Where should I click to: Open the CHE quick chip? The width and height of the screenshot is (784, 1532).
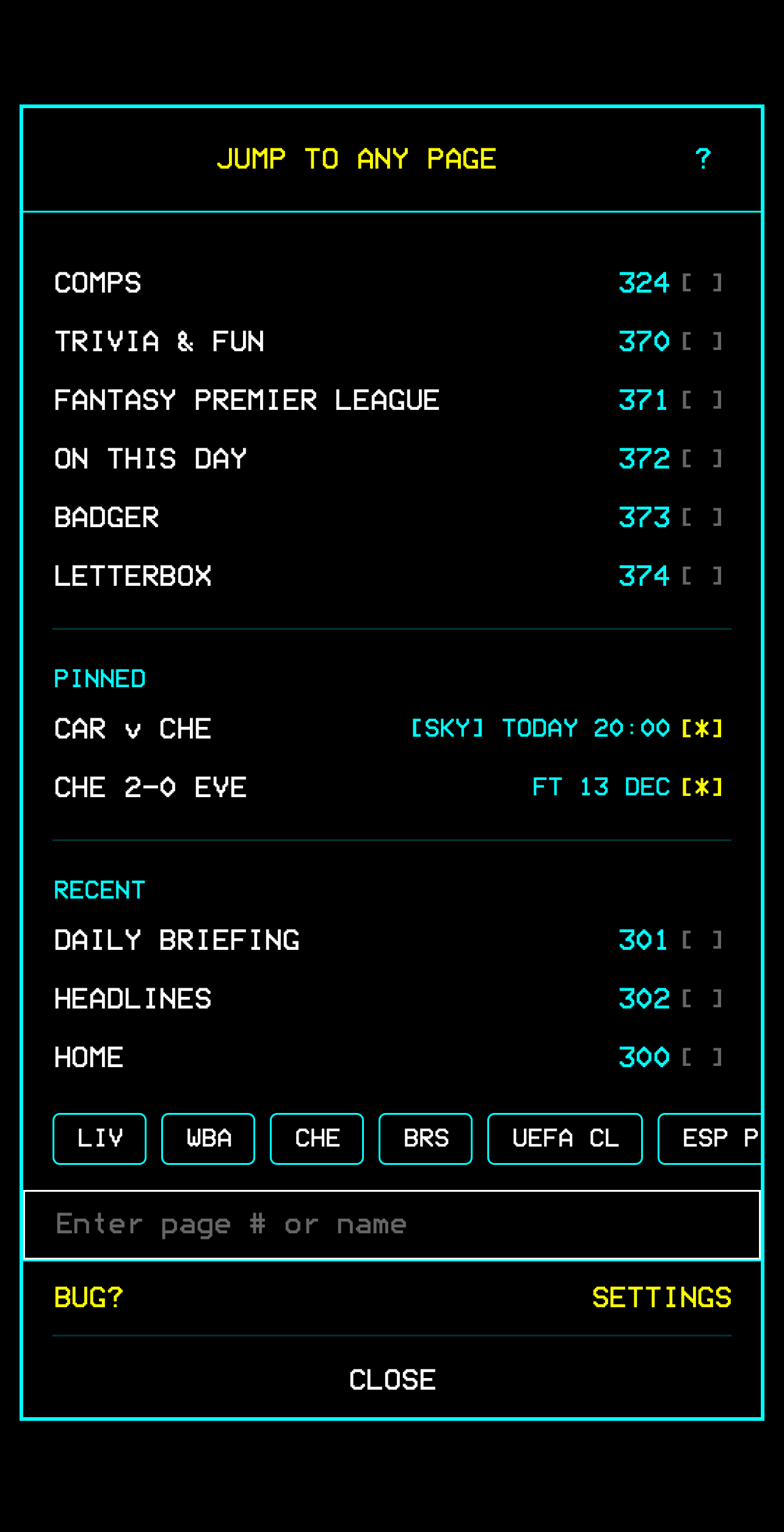pos(316,1138)
